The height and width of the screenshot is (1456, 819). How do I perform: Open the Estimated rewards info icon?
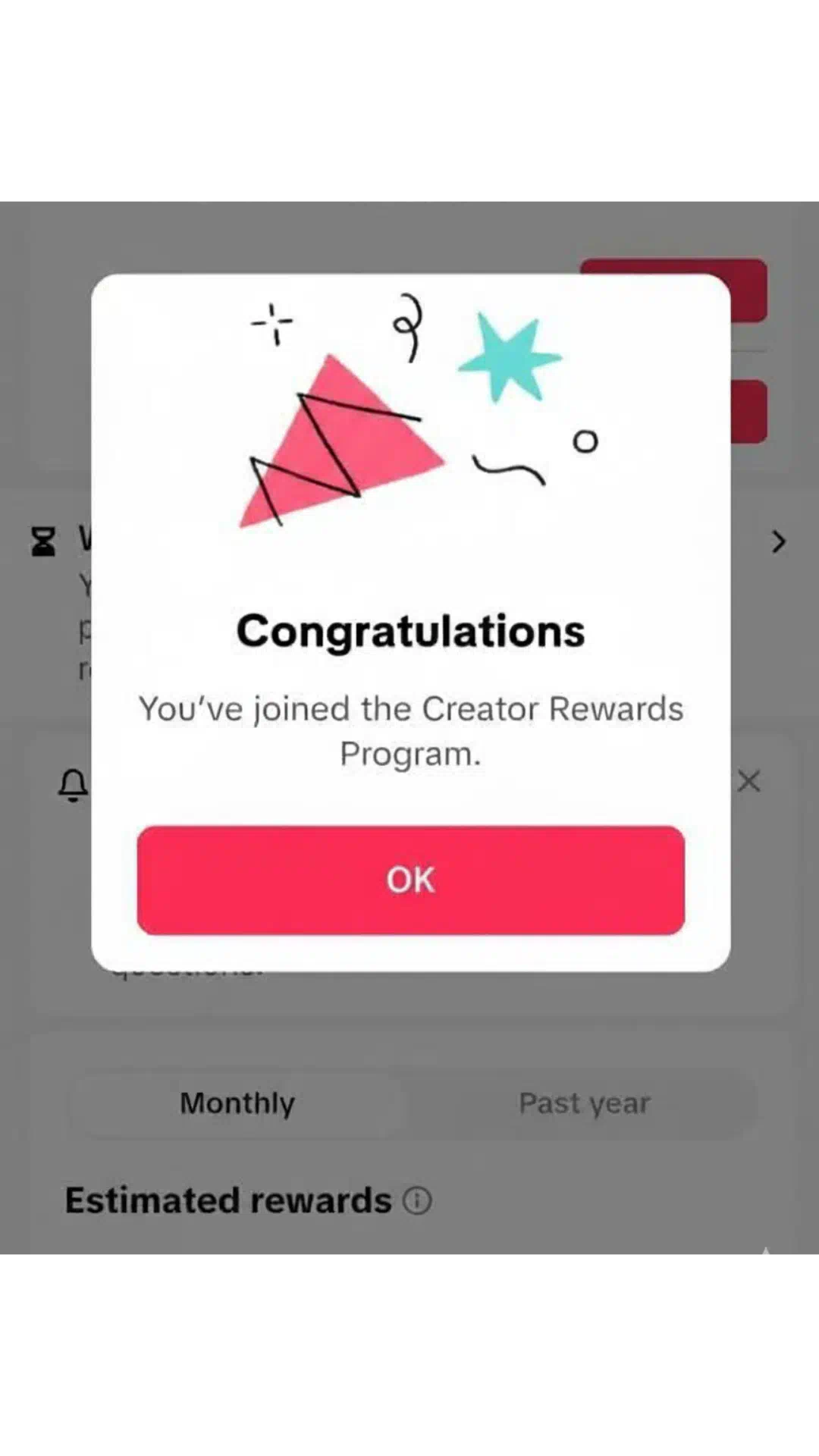click(x=417, y=1200)
